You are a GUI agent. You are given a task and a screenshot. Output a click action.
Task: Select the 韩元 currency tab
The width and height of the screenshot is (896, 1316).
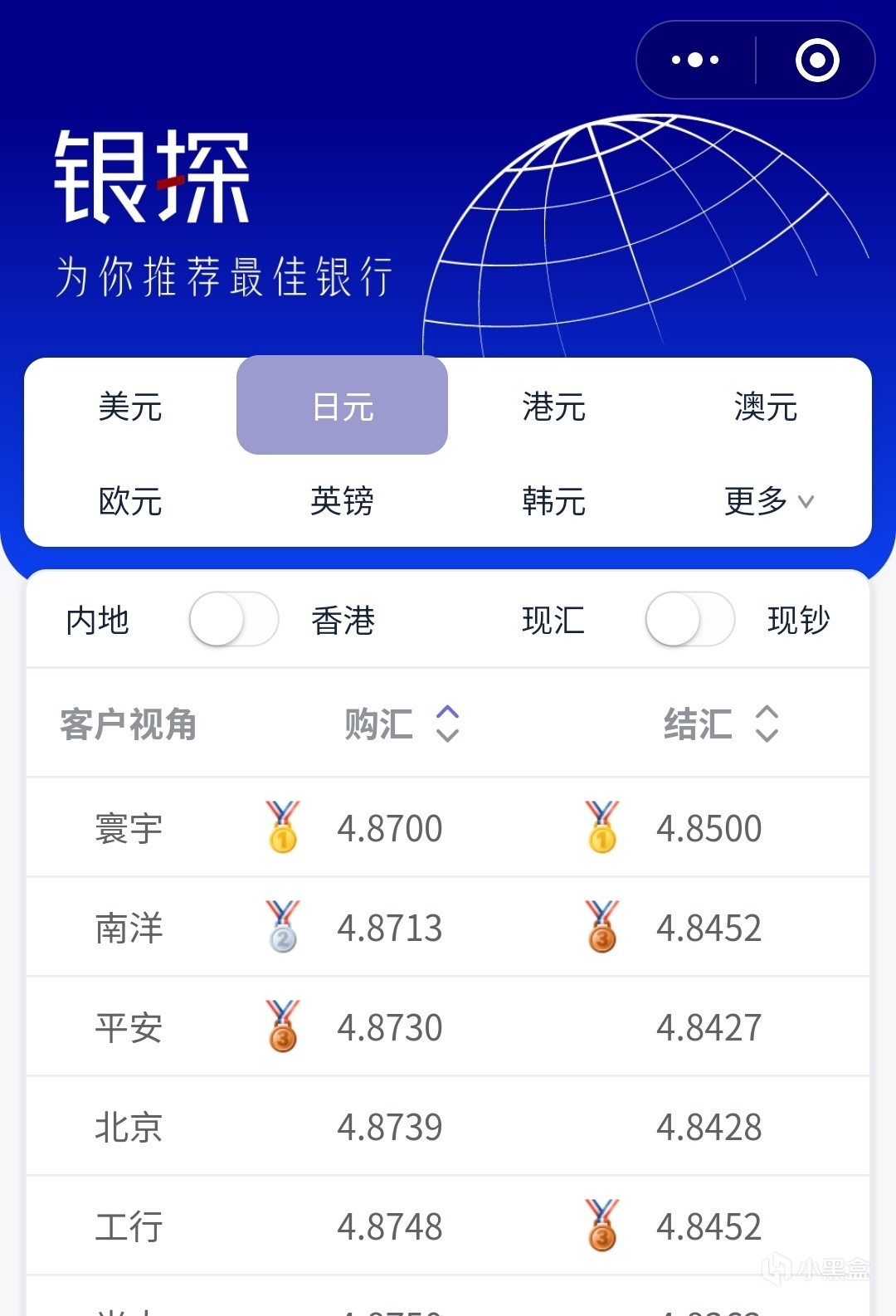(554, 501)
